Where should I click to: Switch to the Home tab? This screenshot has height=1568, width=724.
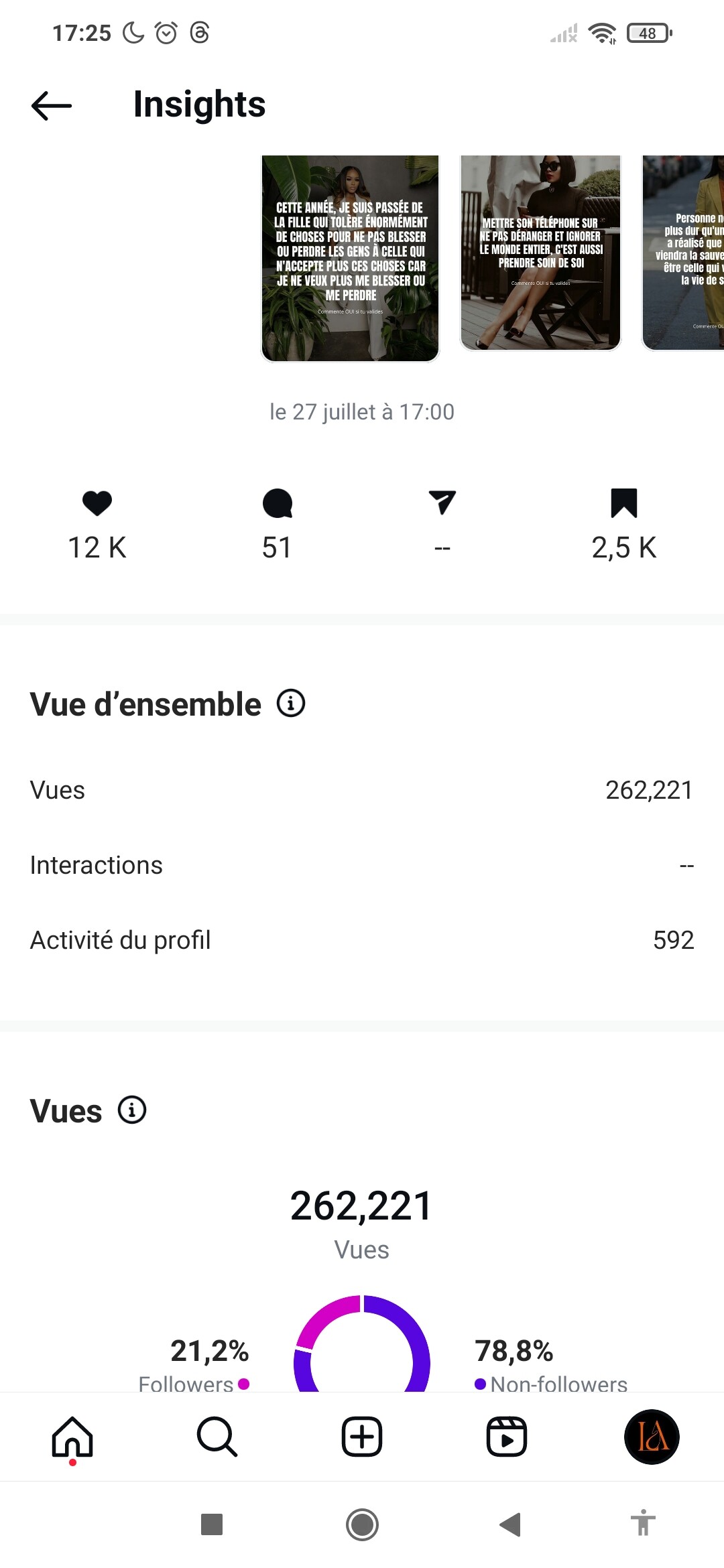tap(72, 1437)
